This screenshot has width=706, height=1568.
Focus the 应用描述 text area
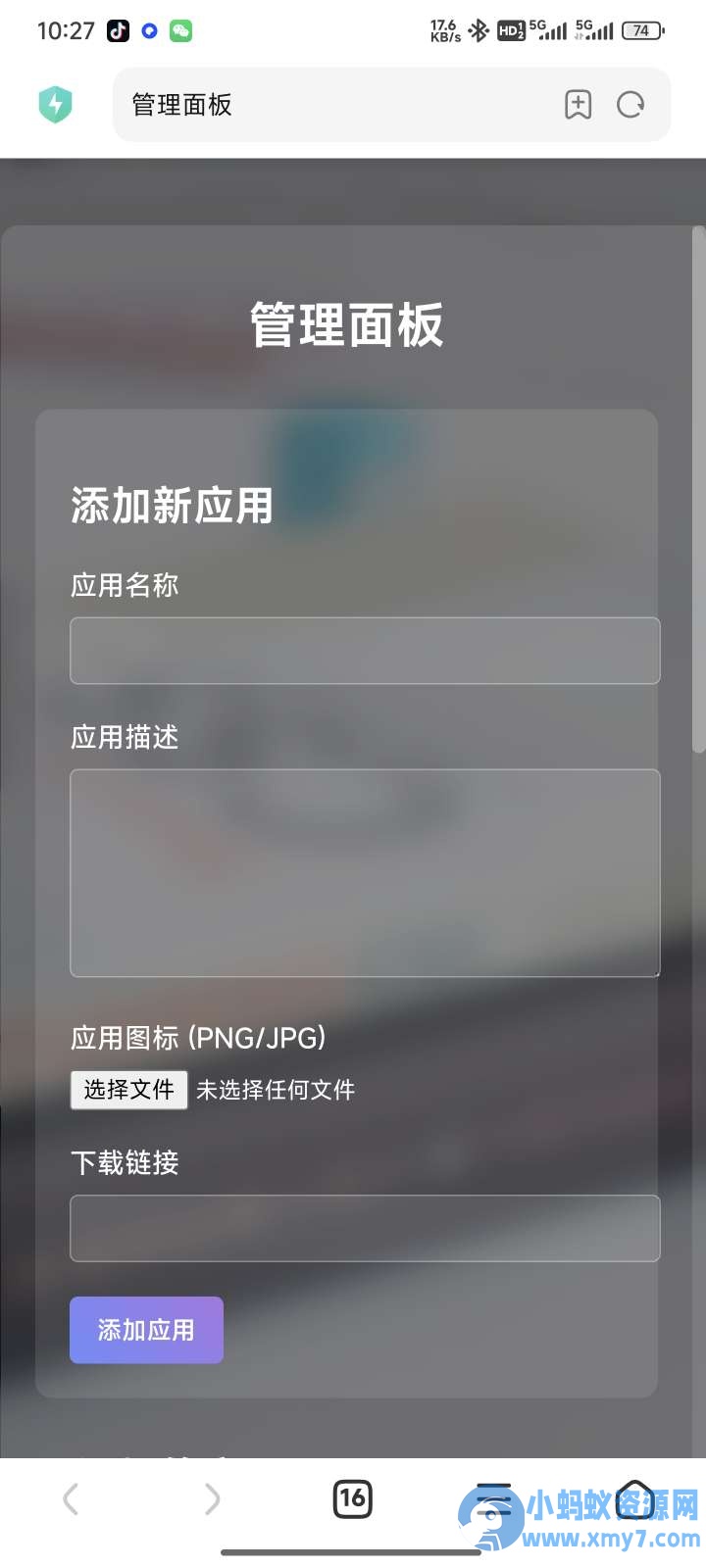coord(365,873)
